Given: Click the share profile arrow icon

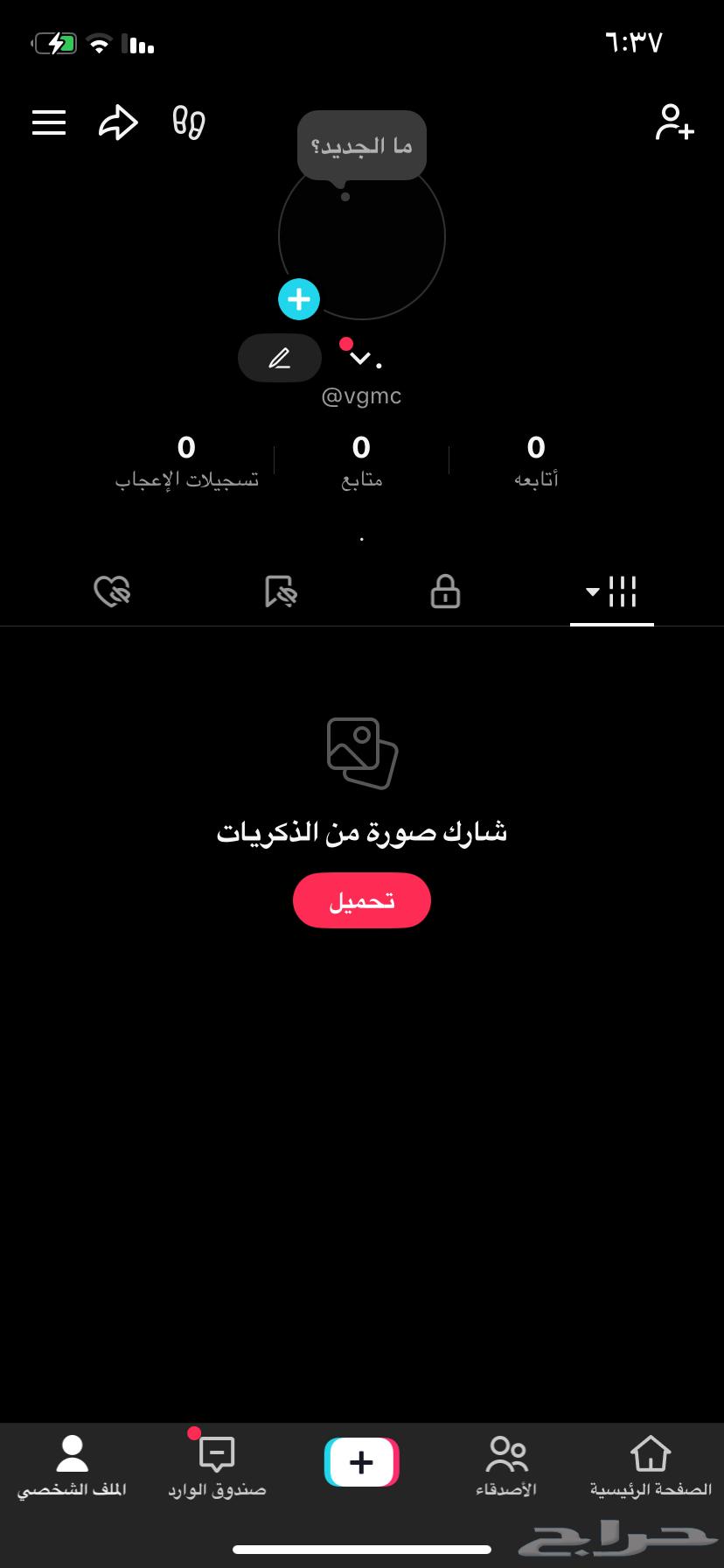Looking at the screenshot, I should [118, 122].
